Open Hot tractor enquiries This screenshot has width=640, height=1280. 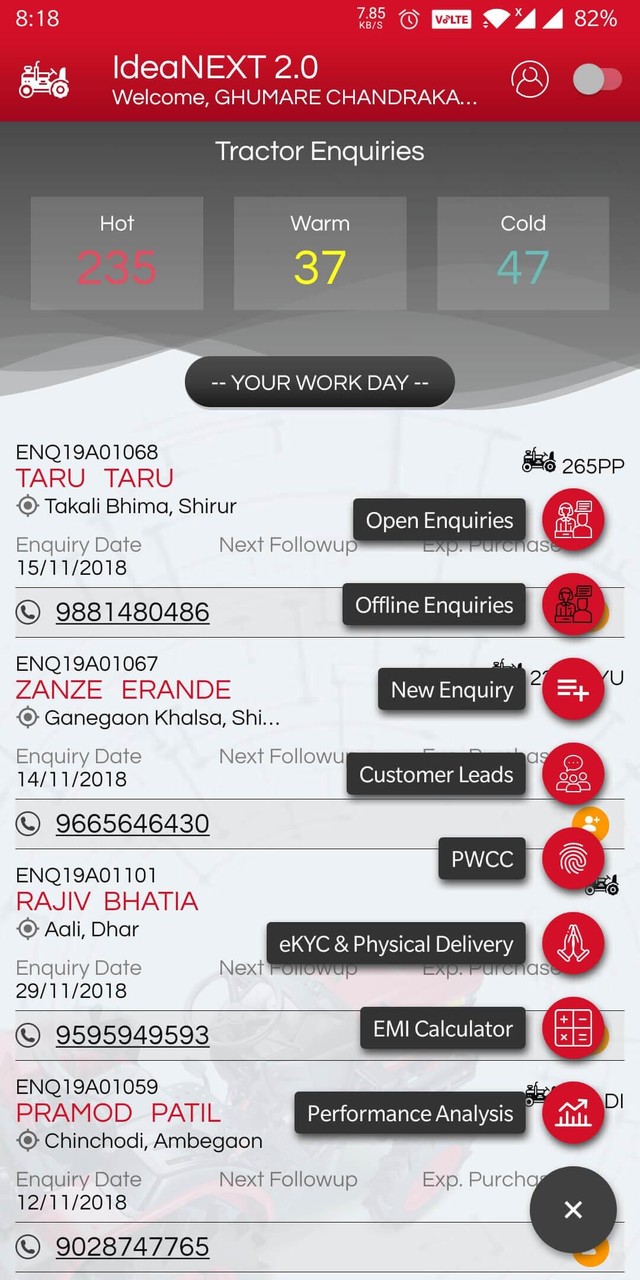117,252
